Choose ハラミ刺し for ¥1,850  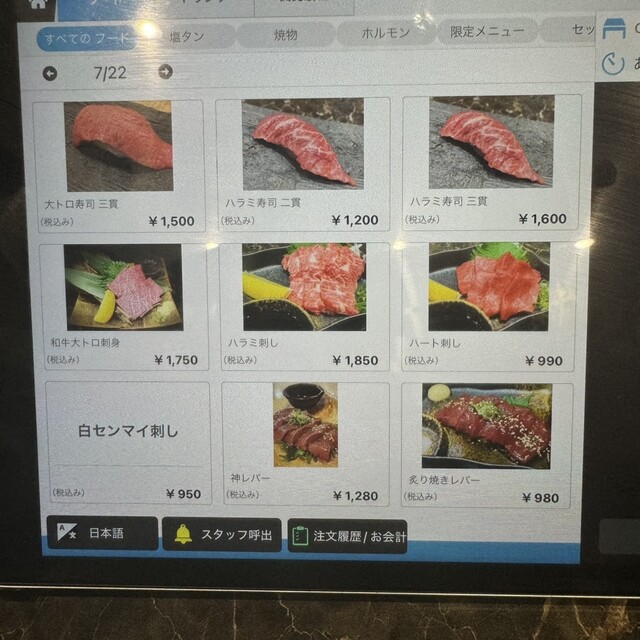[304, 305]
